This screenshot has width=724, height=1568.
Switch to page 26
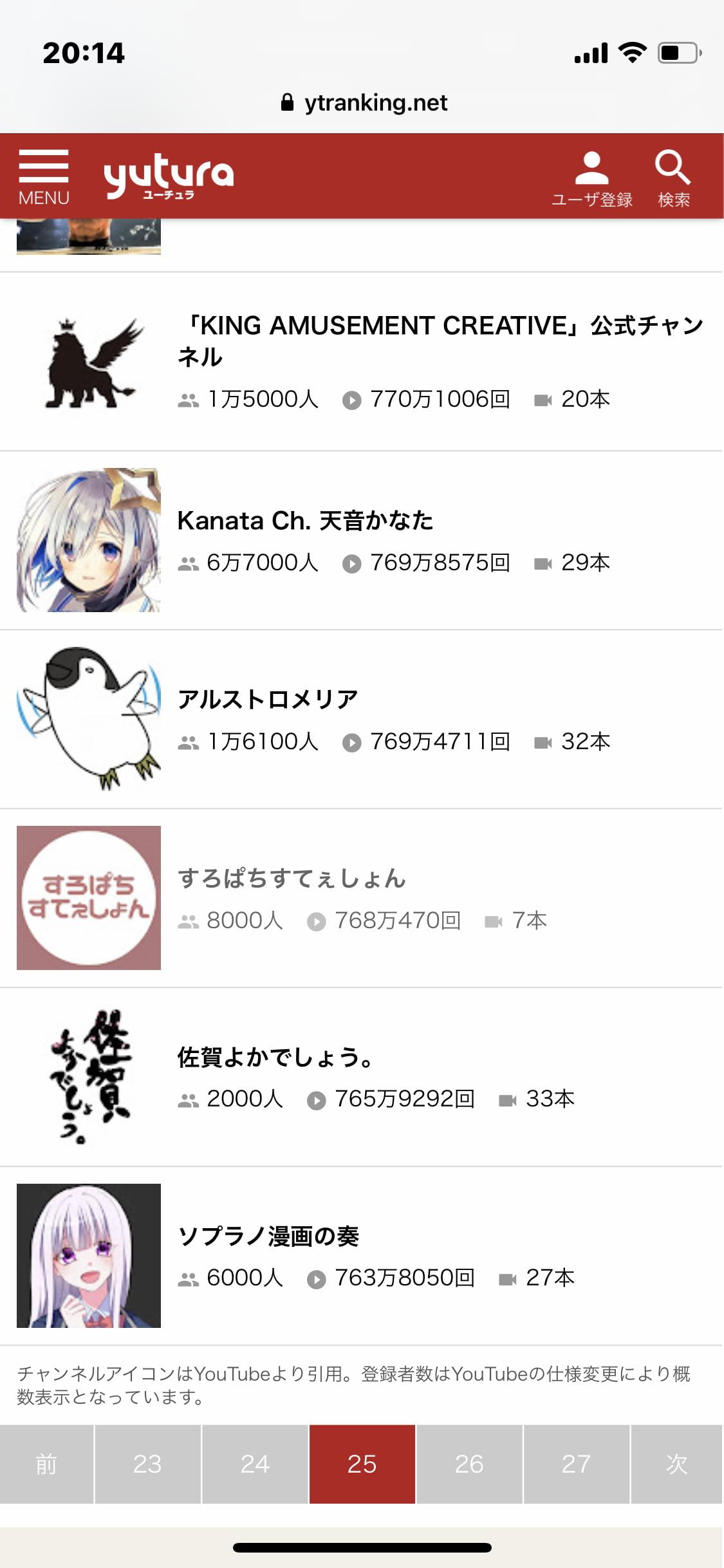click(469, 1464)
